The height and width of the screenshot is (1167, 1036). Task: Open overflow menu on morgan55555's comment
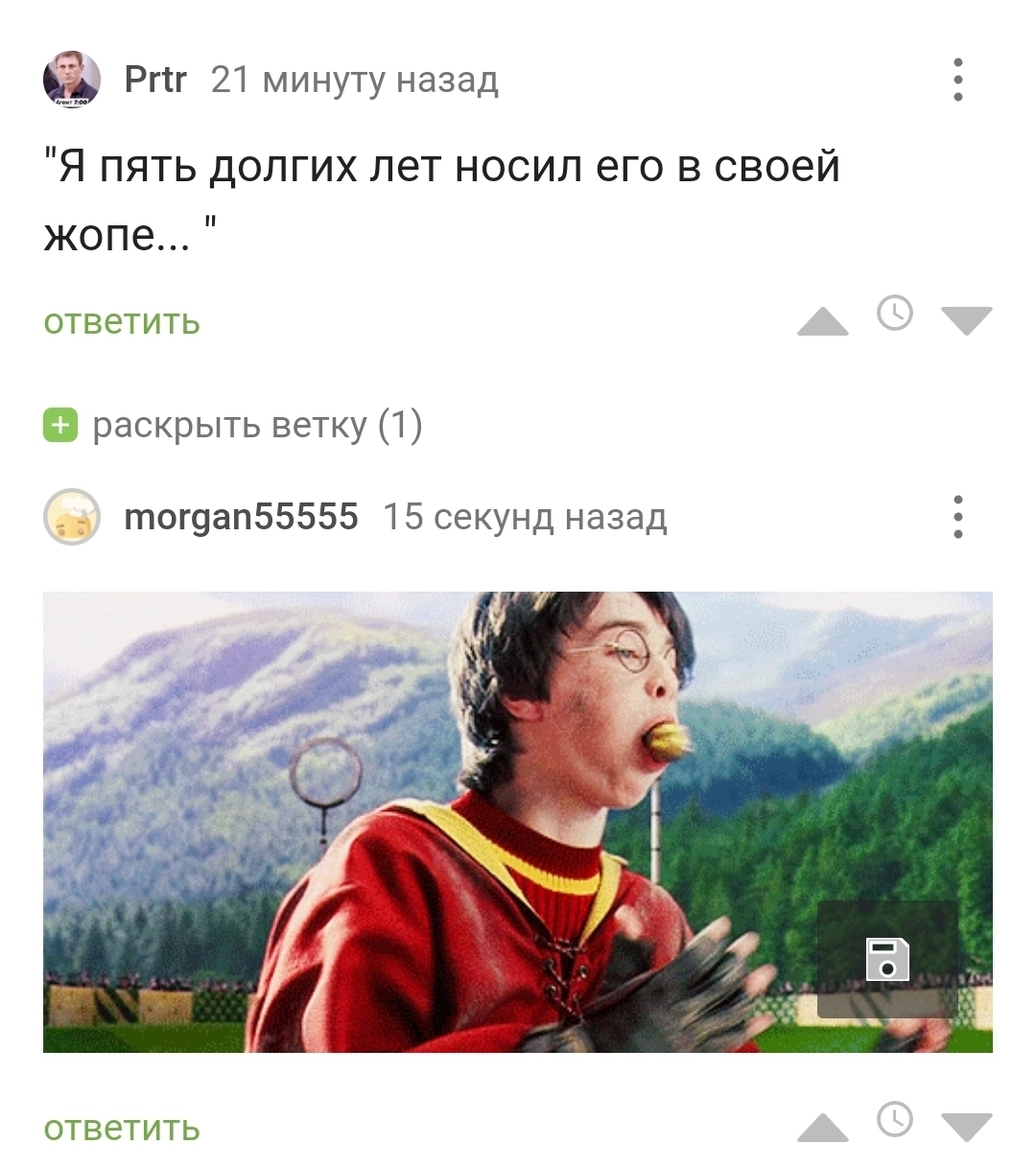pos(957,517)
